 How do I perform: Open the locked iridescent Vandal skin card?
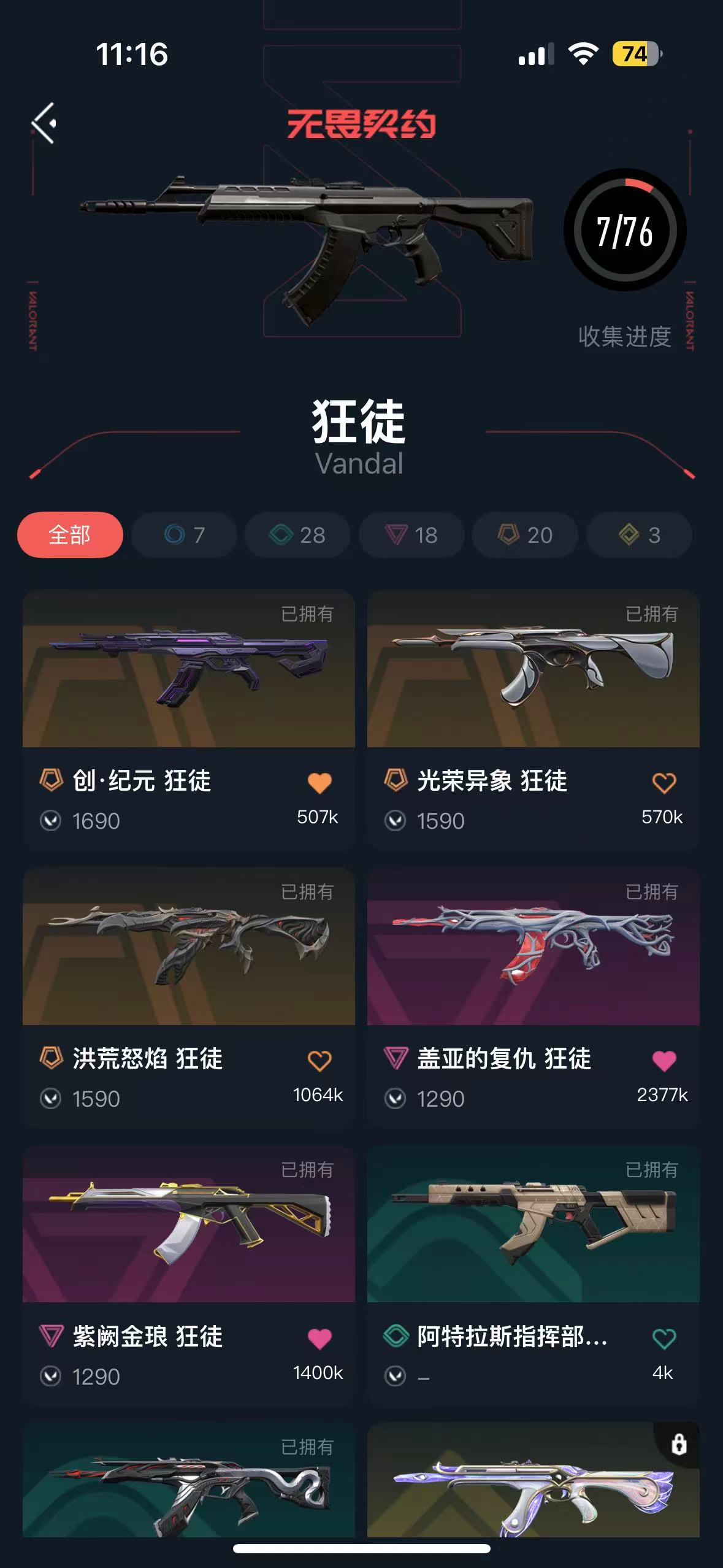(x=533, y=1485)
